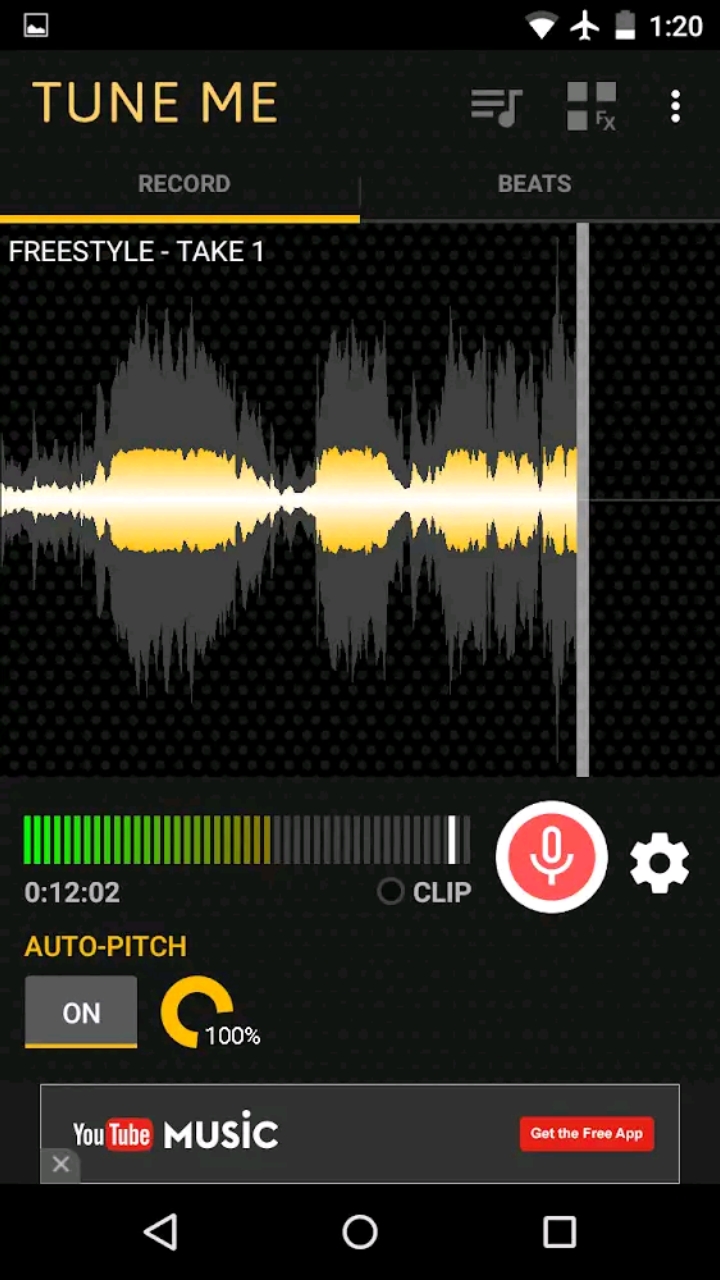Image resolution: width=720 pixels, height=1280 pixels.
Task: Tap the waveform playback position line
Action: [582, 500]
